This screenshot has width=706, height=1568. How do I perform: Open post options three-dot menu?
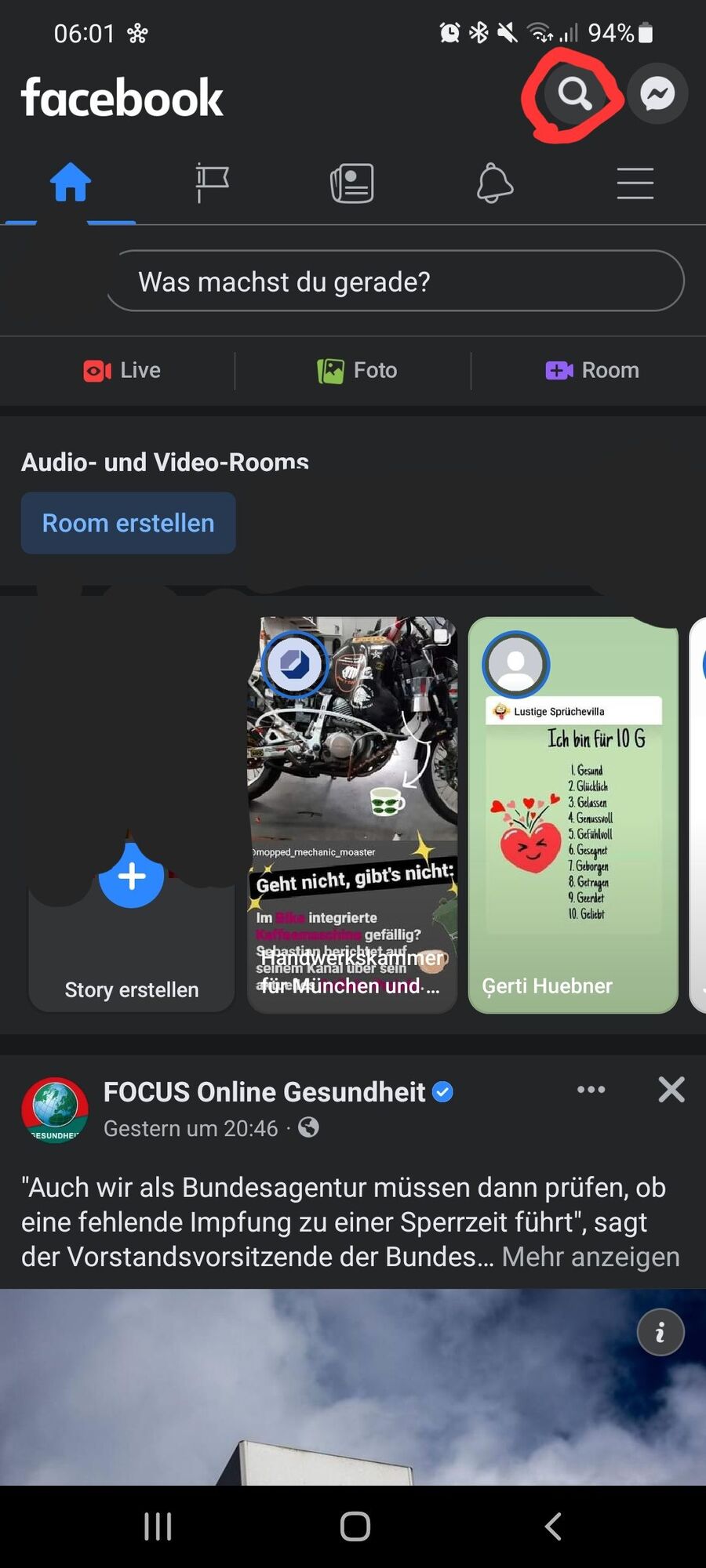pyautogui.click(x=591, y=1090)
